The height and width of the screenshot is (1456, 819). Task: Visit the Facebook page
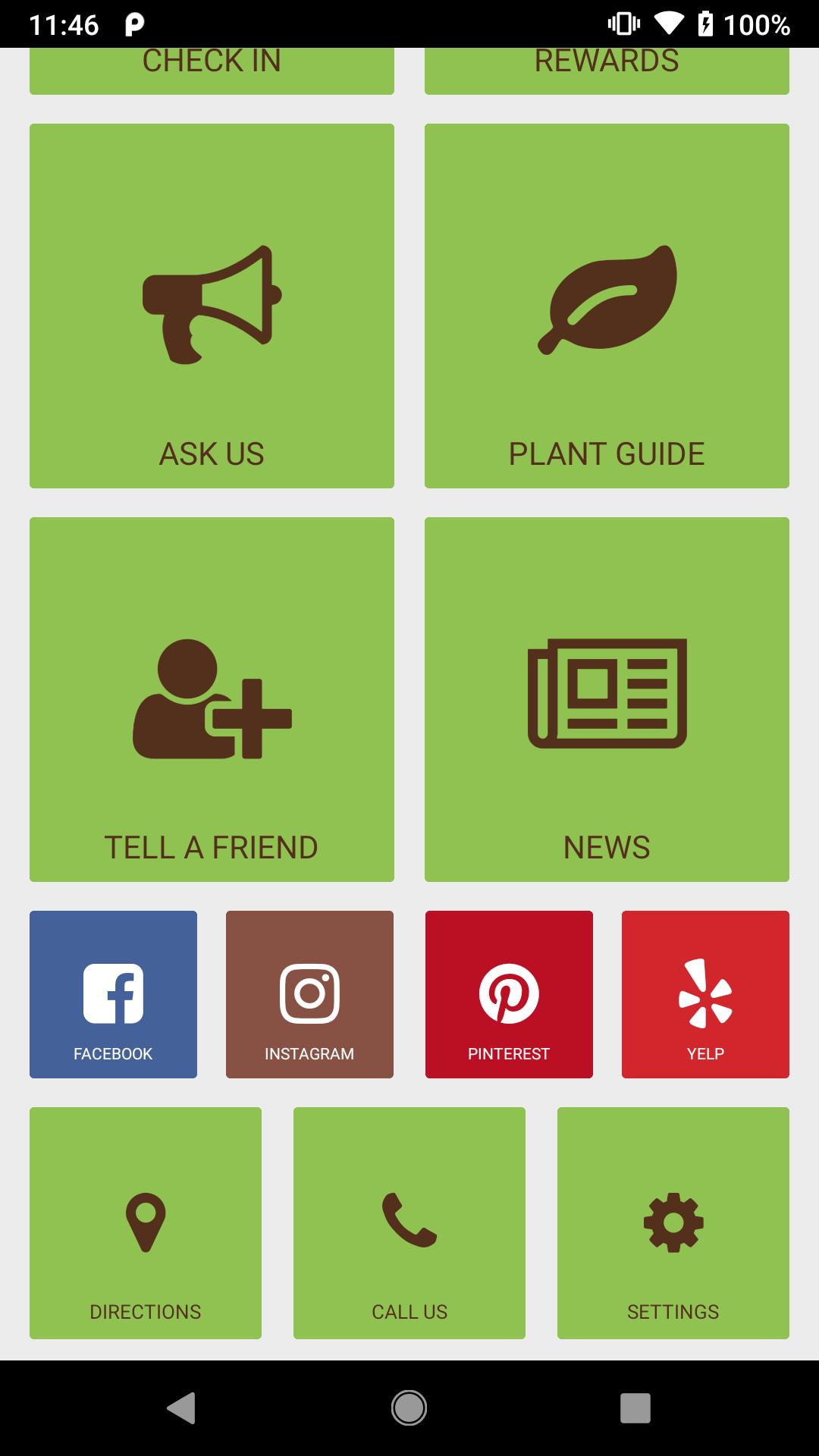click(x=113, y=994)
